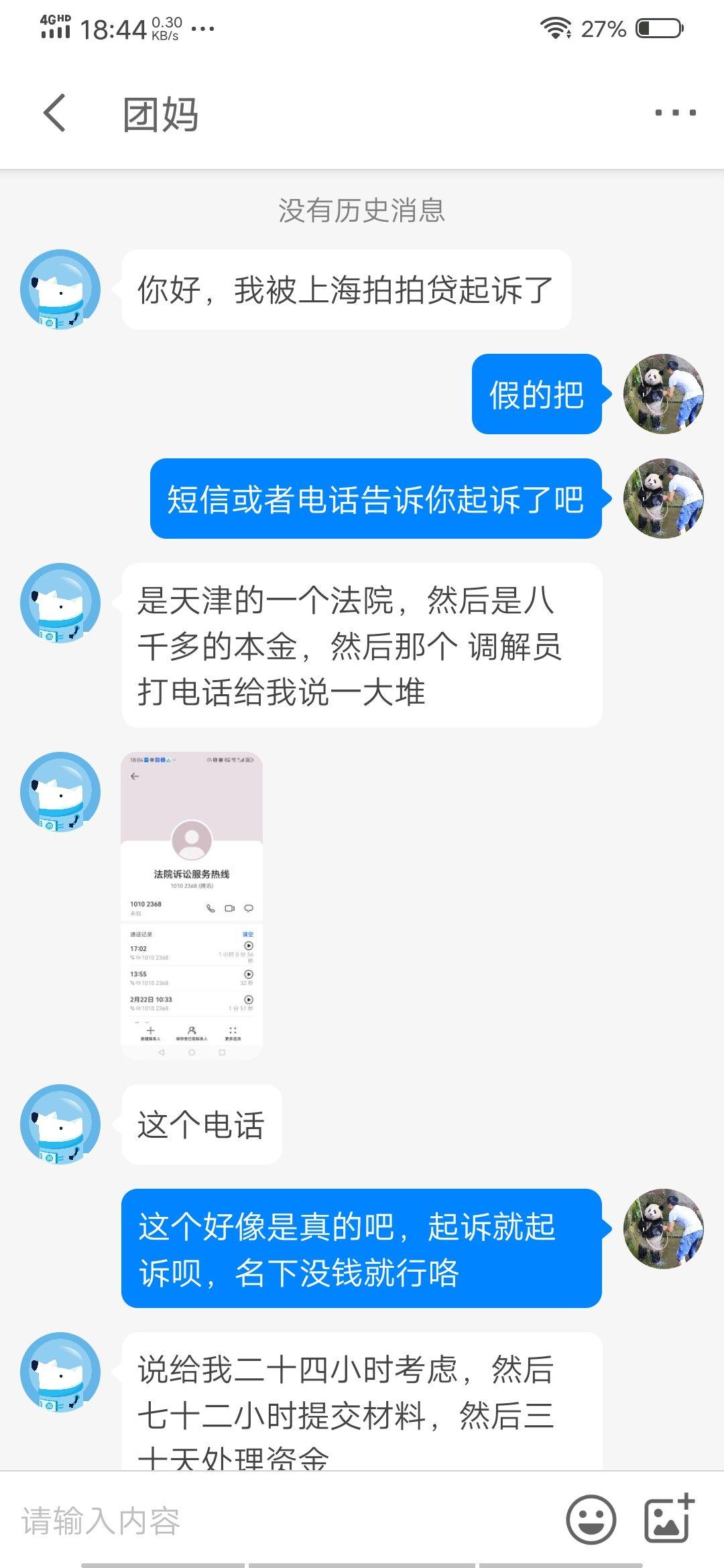Open the shared call log screenshot

click(x=192, y=905)
